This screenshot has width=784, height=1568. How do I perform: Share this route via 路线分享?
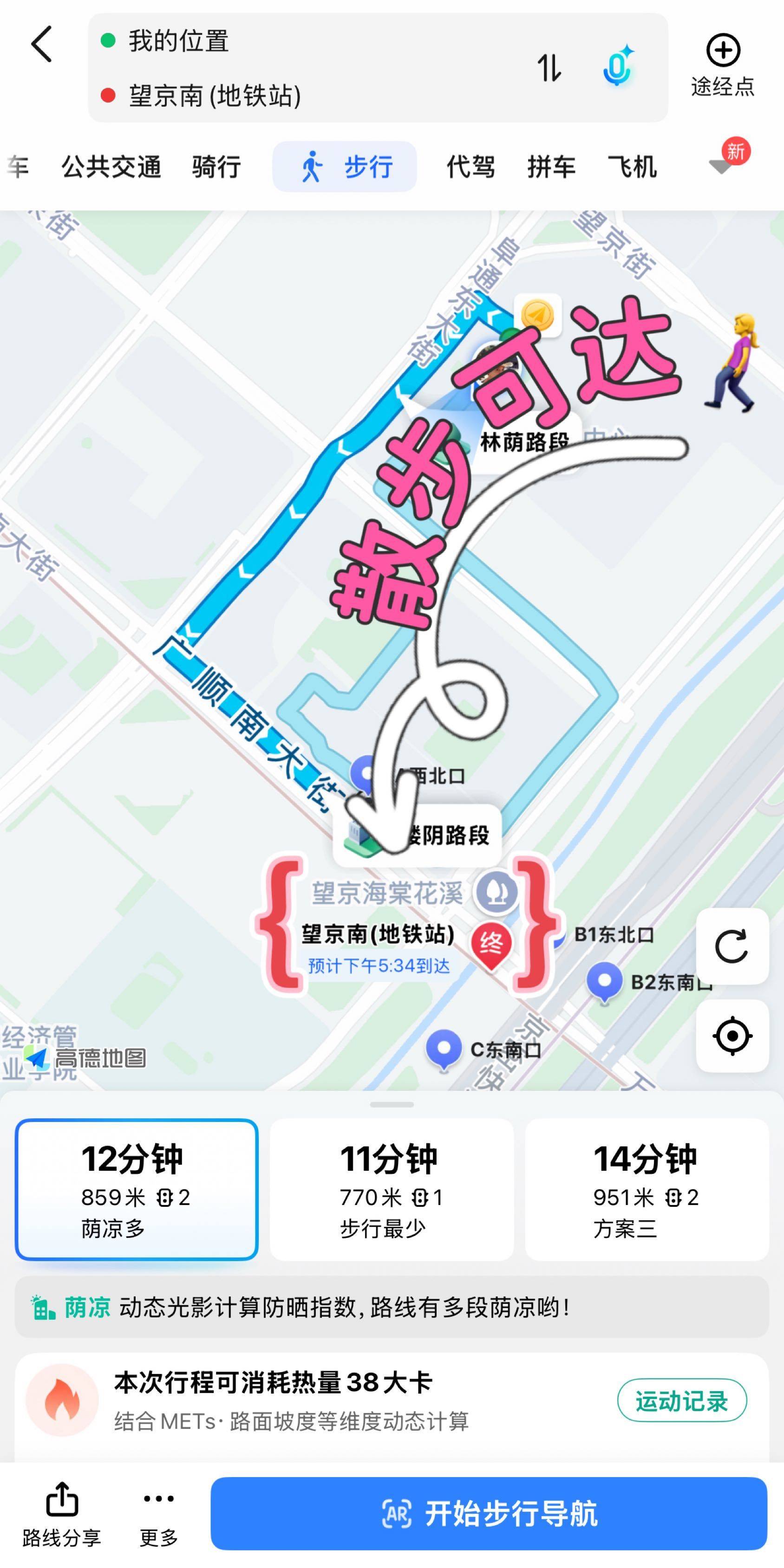[61, 1514]
